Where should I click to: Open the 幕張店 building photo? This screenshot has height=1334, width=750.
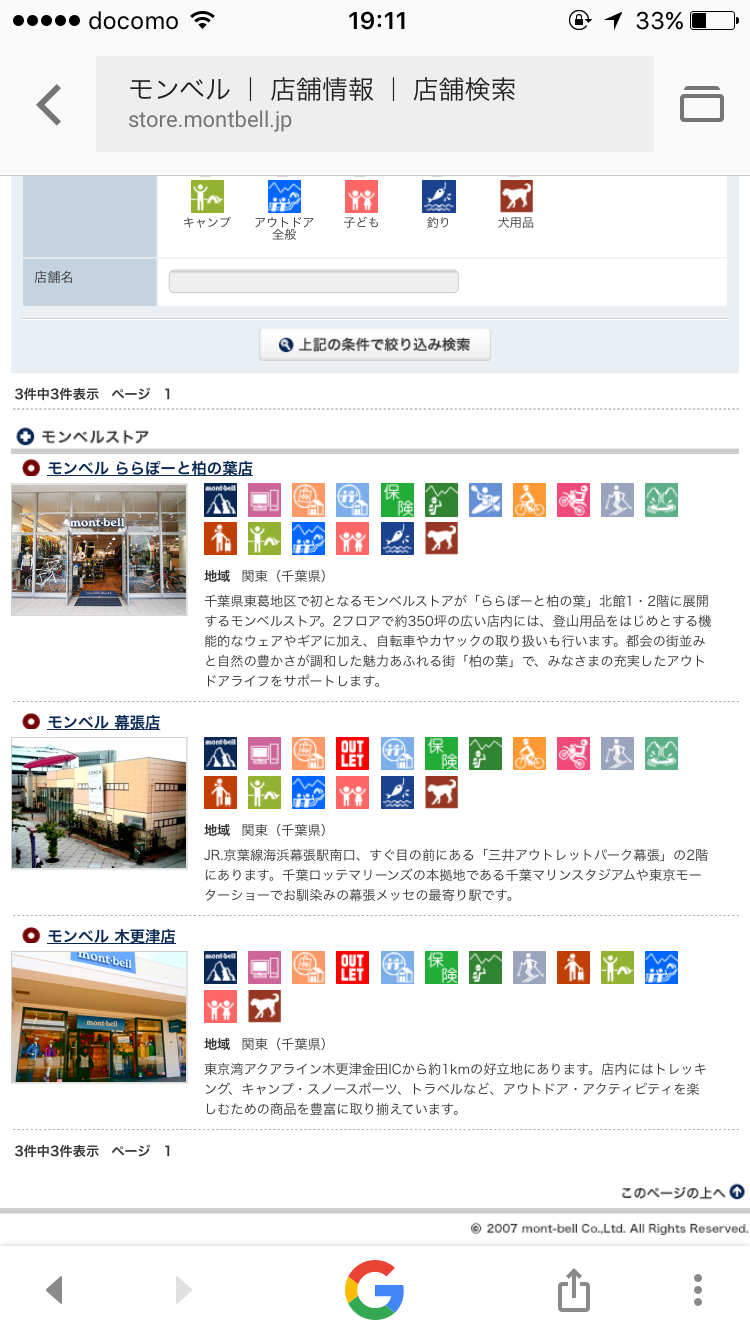[x=99, y=803]
